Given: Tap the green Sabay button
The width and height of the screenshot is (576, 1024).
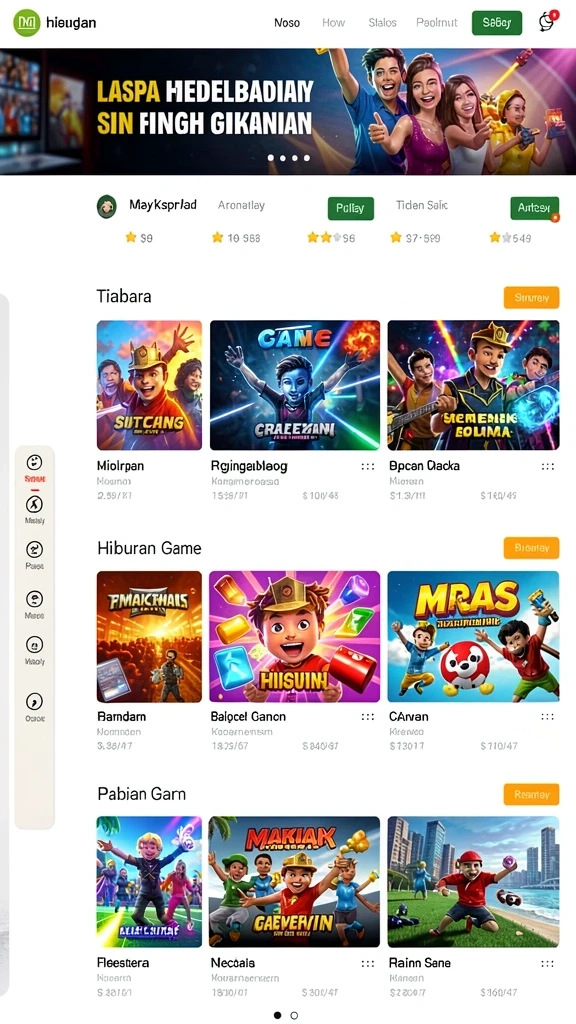Looking at the screenshot, I should point(497,23).
